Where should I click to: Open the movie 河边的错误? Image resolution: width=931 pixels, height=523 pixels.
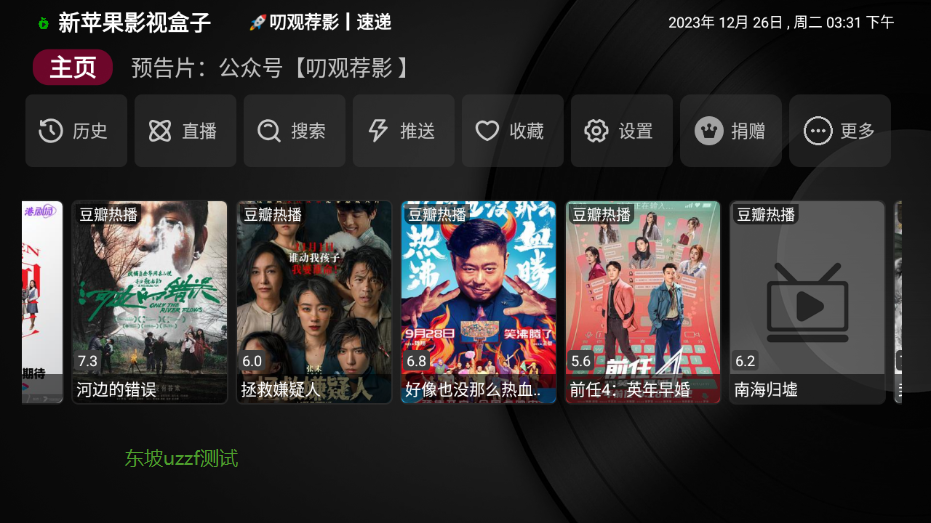pyautogui.click(x=150, y=302)
